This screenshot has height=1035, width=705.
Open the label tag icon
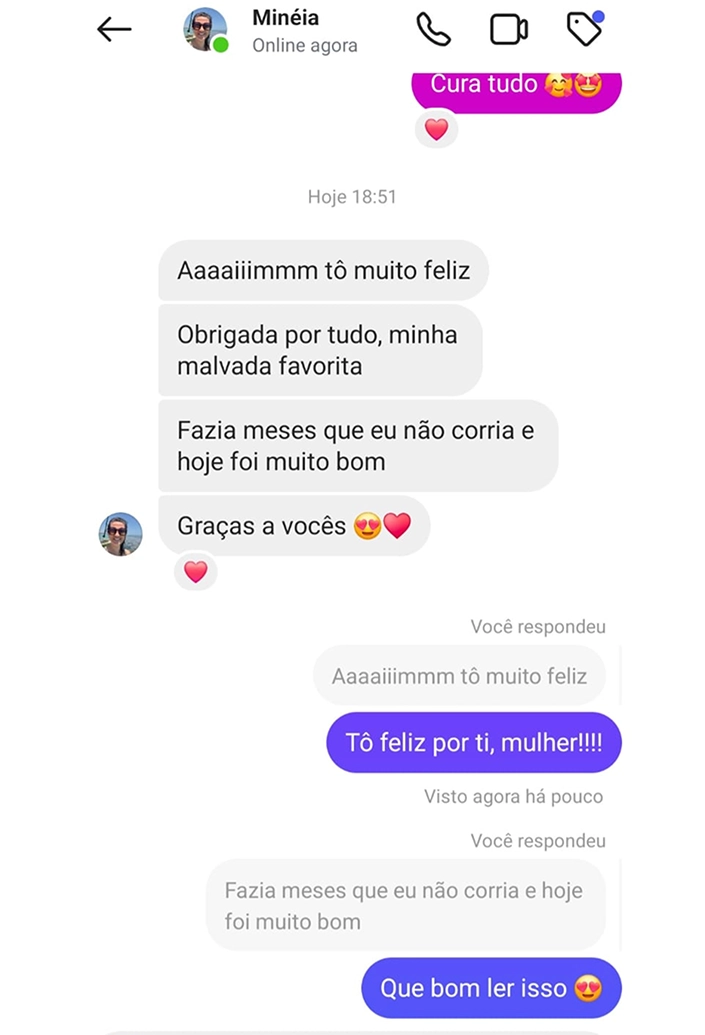584,30
